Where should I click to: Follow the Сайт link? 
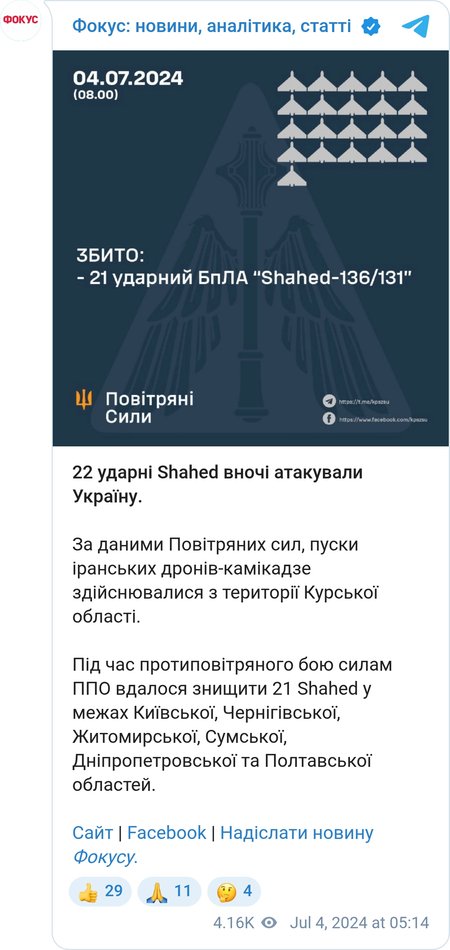93,832
